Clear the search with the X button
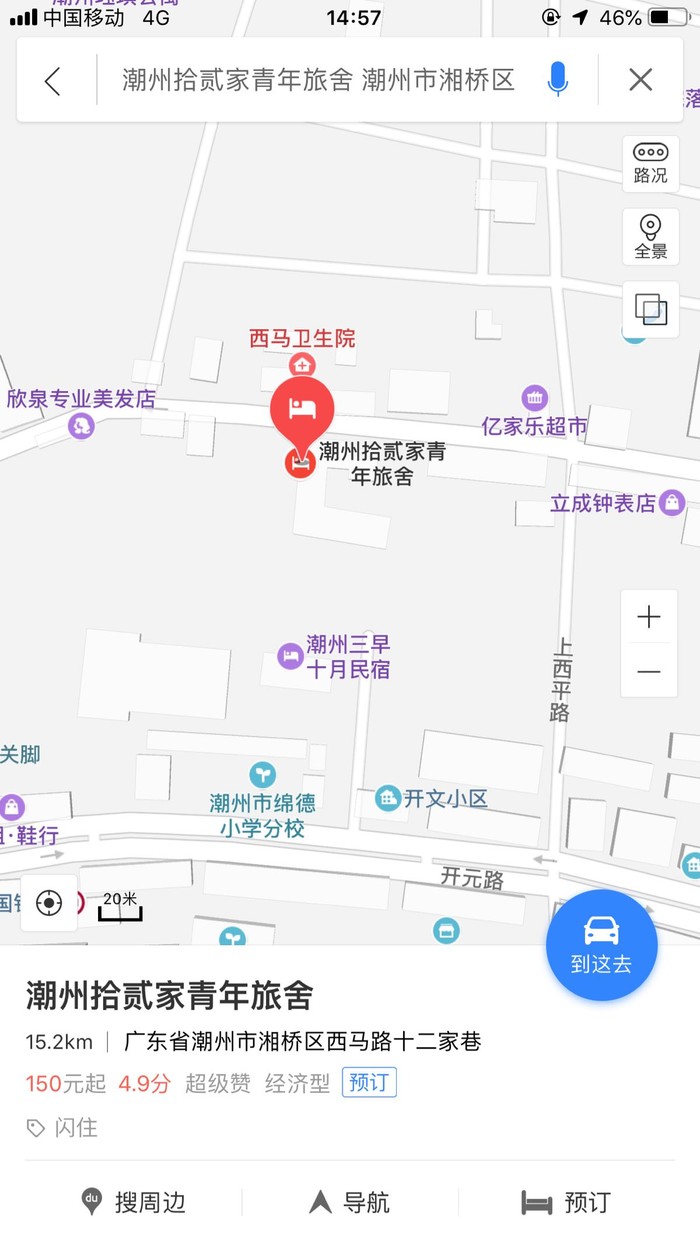The image size is (700, 1245). pyautogui.click(x=641, y=80)
